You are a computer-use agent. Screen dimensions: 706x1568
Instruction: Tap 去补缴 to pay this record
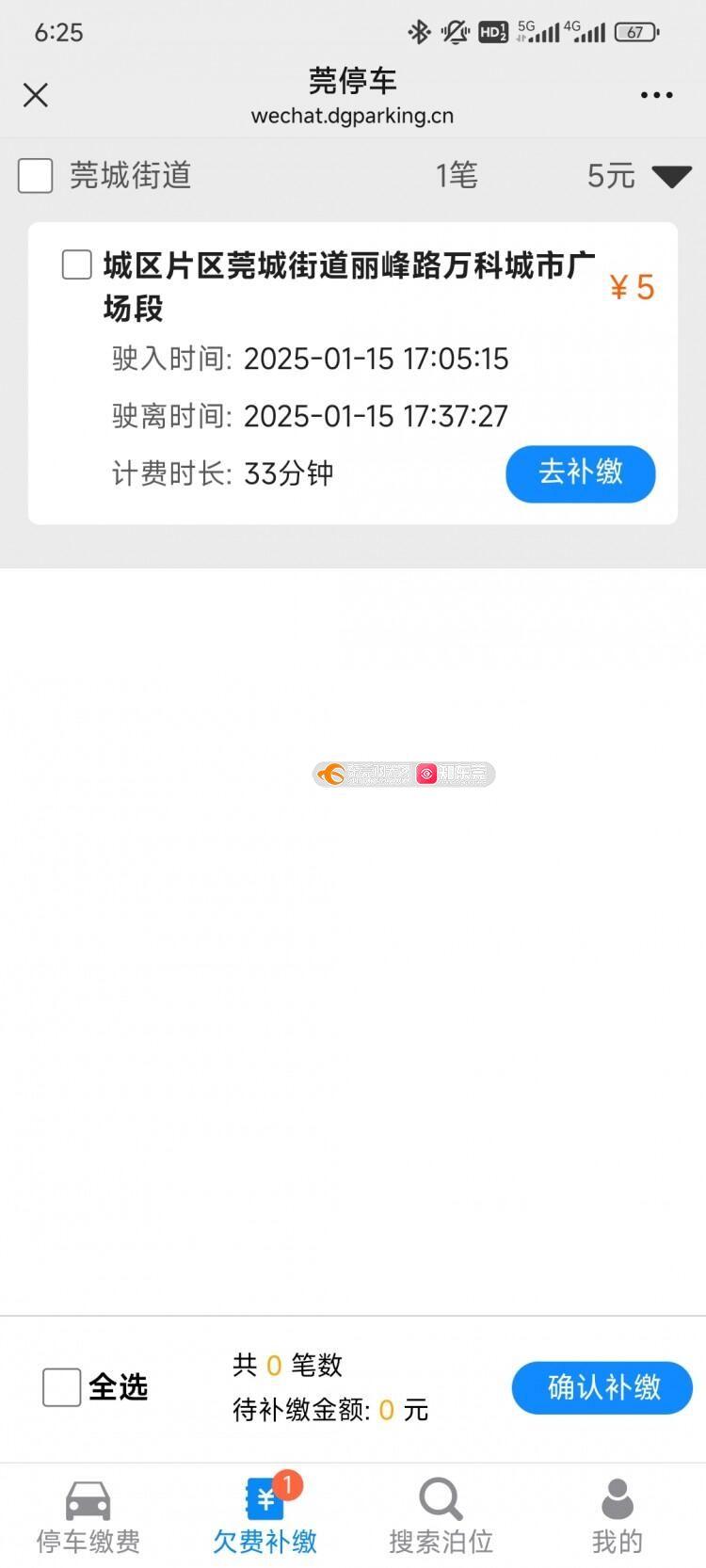(580, 473)
